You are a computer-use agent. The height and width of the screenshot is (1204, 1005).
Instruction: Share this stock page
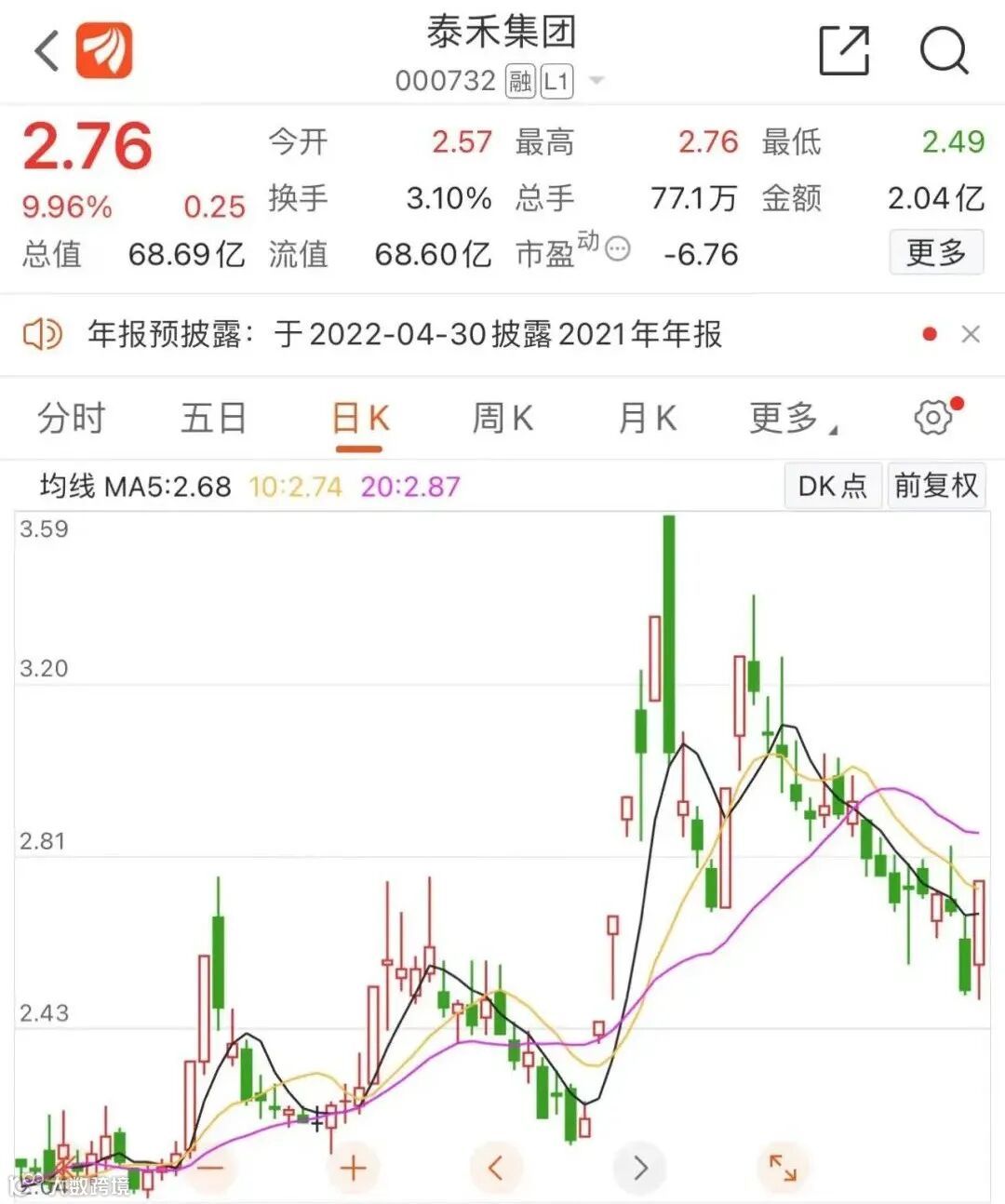click(x=843, y=50)
